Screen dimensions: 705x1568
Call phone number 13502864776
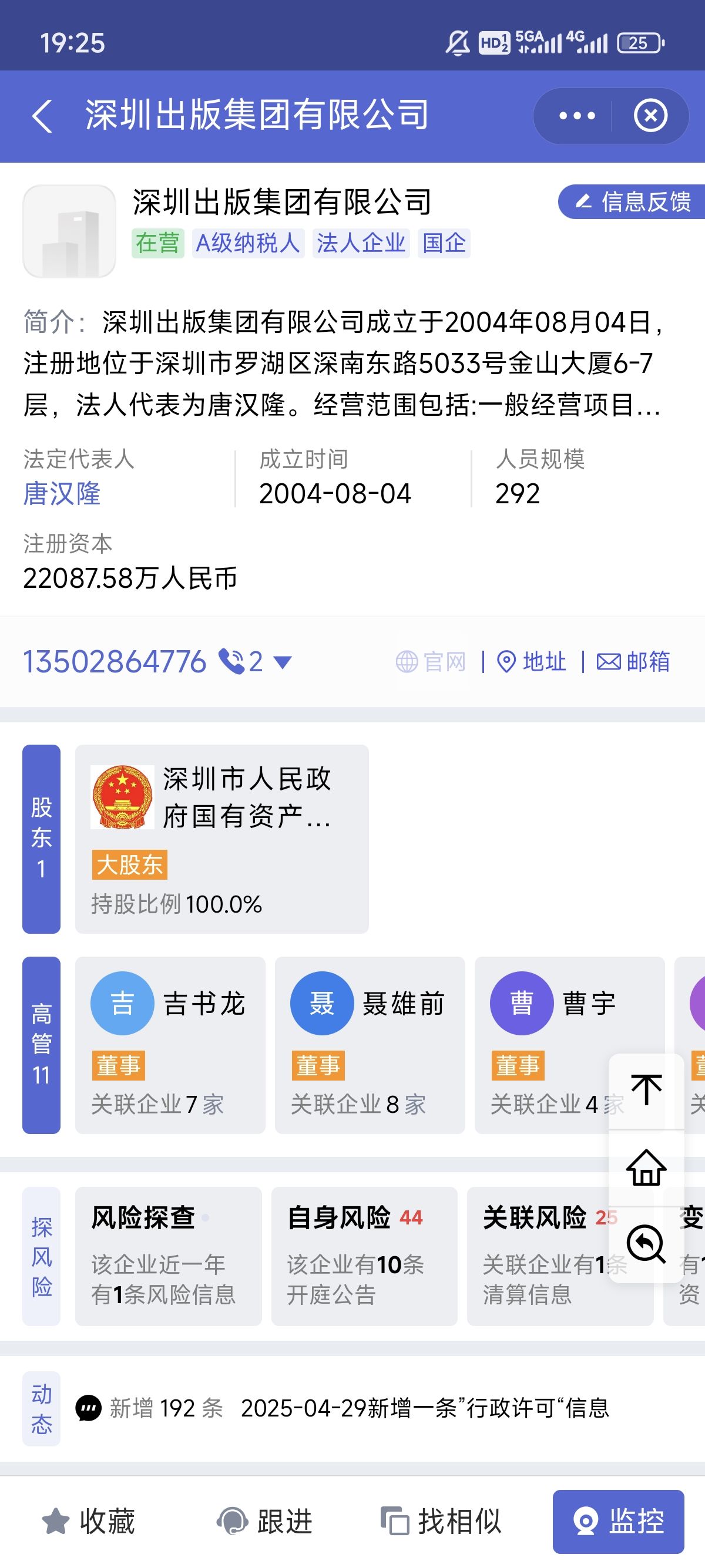tap(115, 662)
